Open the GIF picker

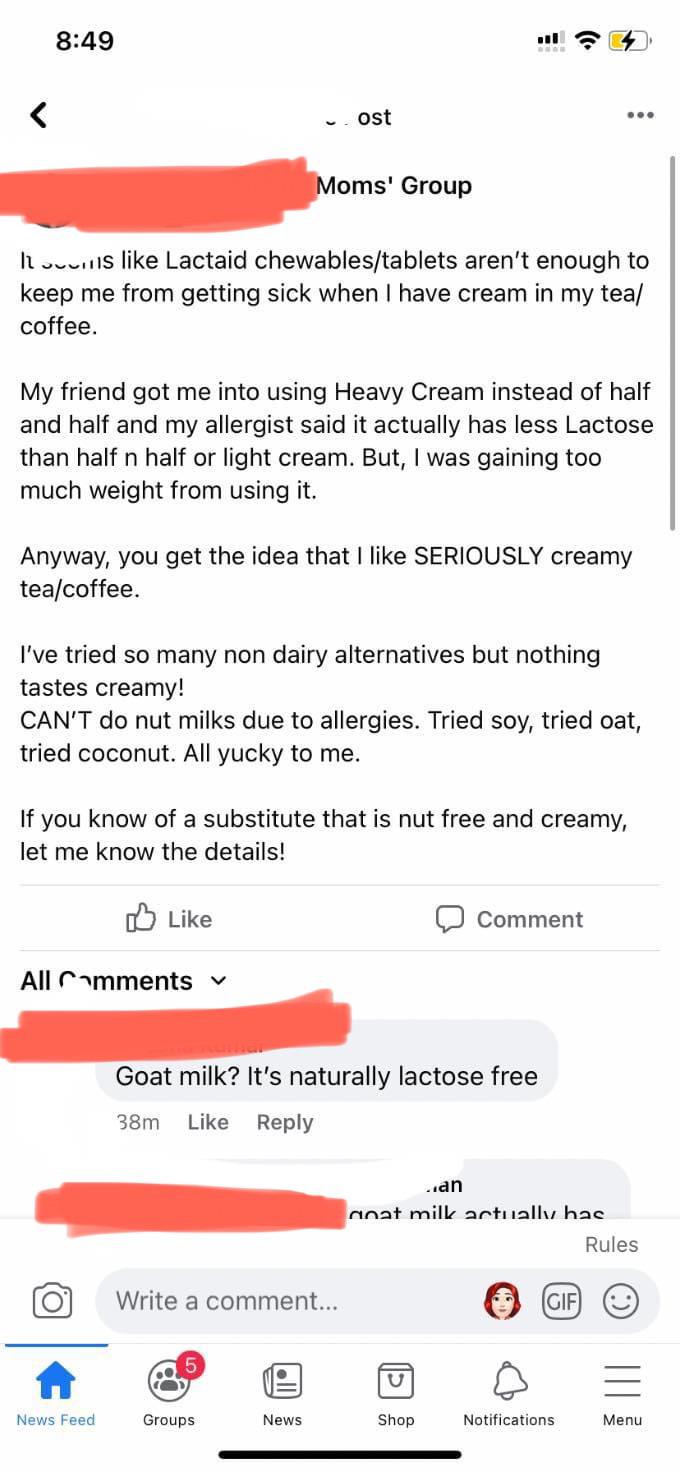point(561,1300)
